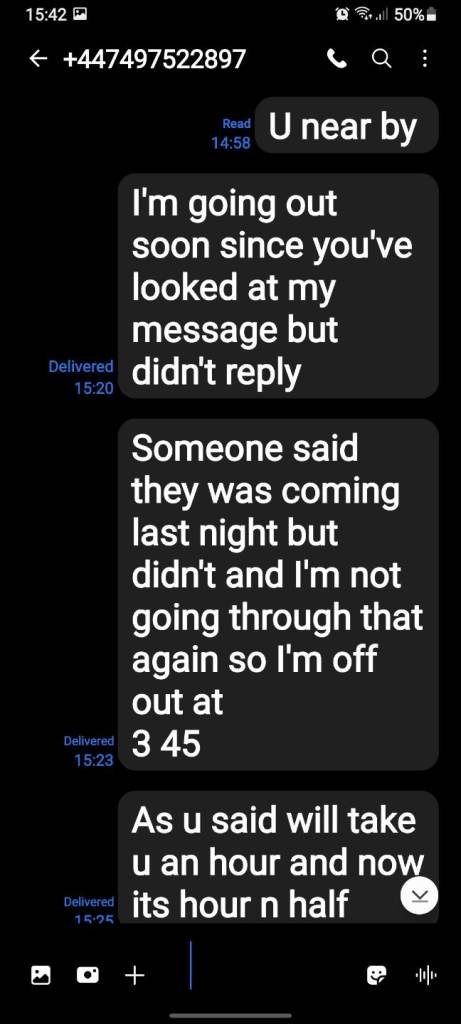This screenshot has width=461, height=1024.
Task: Record a voice message
Action: pyautogui.click(x=426, y=976)
